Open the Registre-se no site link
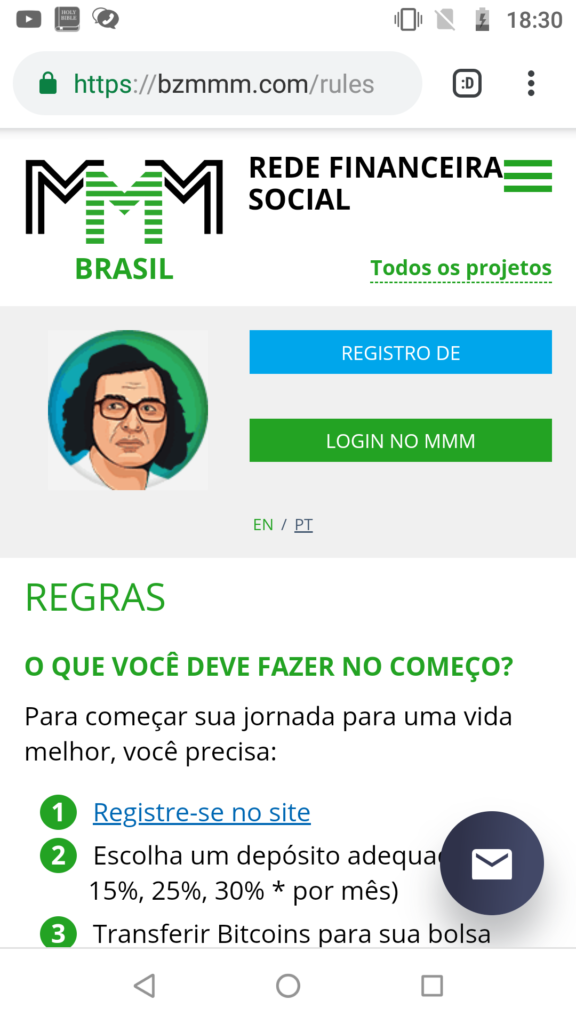This screenshot has height=1024, width=576. (202, 812)
